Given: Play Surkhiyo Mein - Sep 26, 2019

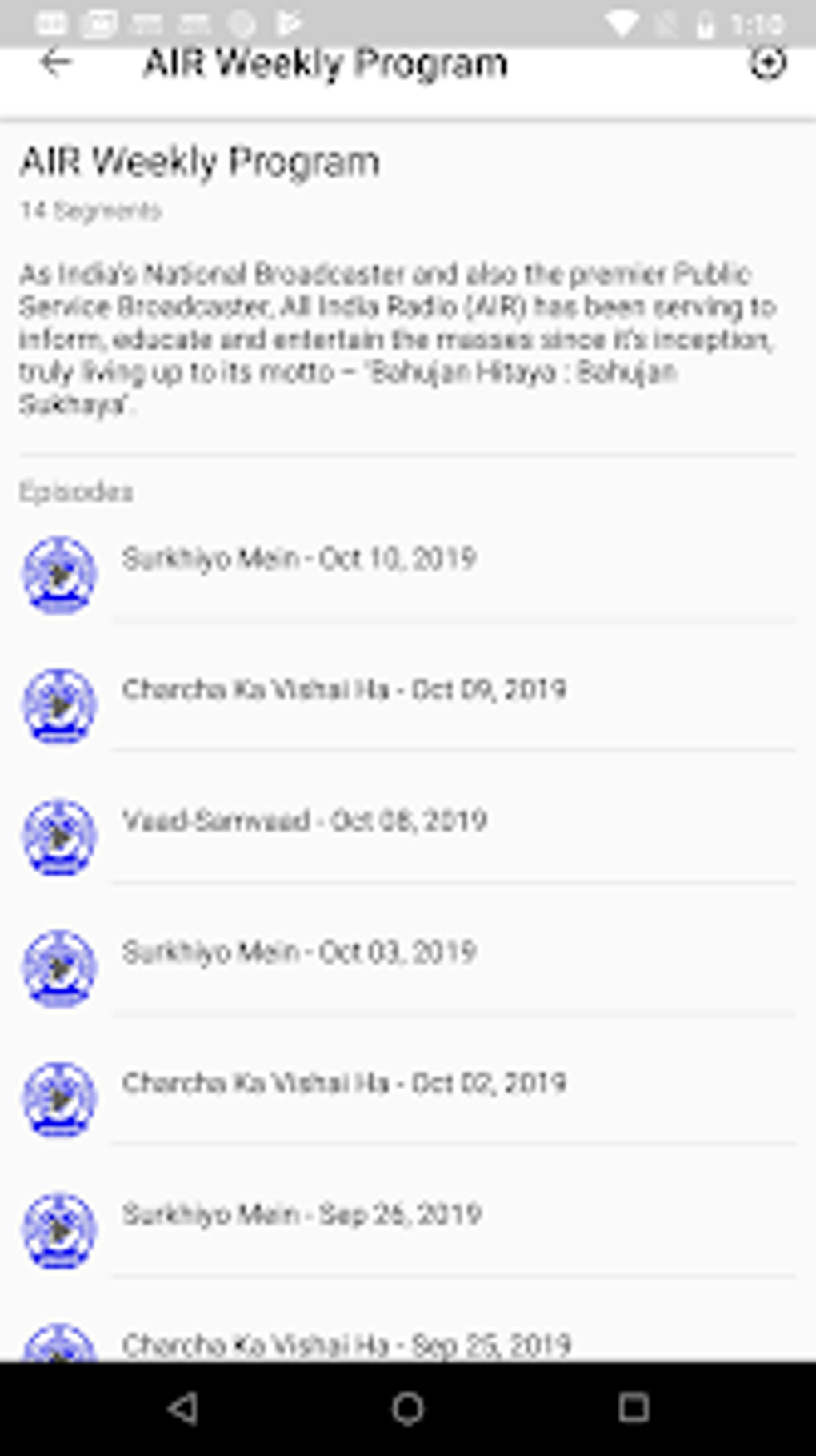Looking at the screenshot, I should click(58, 1231).
